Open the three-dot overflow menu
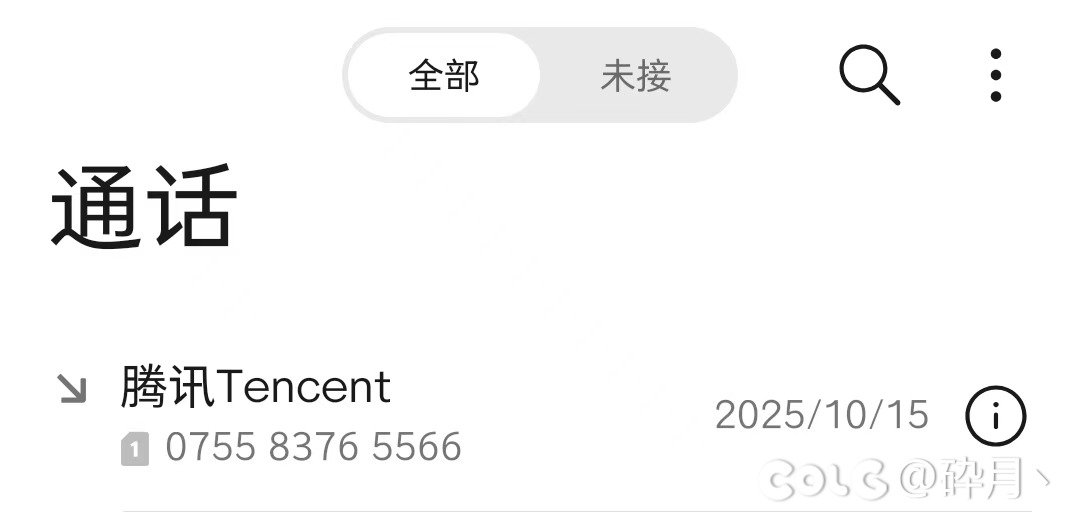The image size is (1080, 512). (994, 75)
